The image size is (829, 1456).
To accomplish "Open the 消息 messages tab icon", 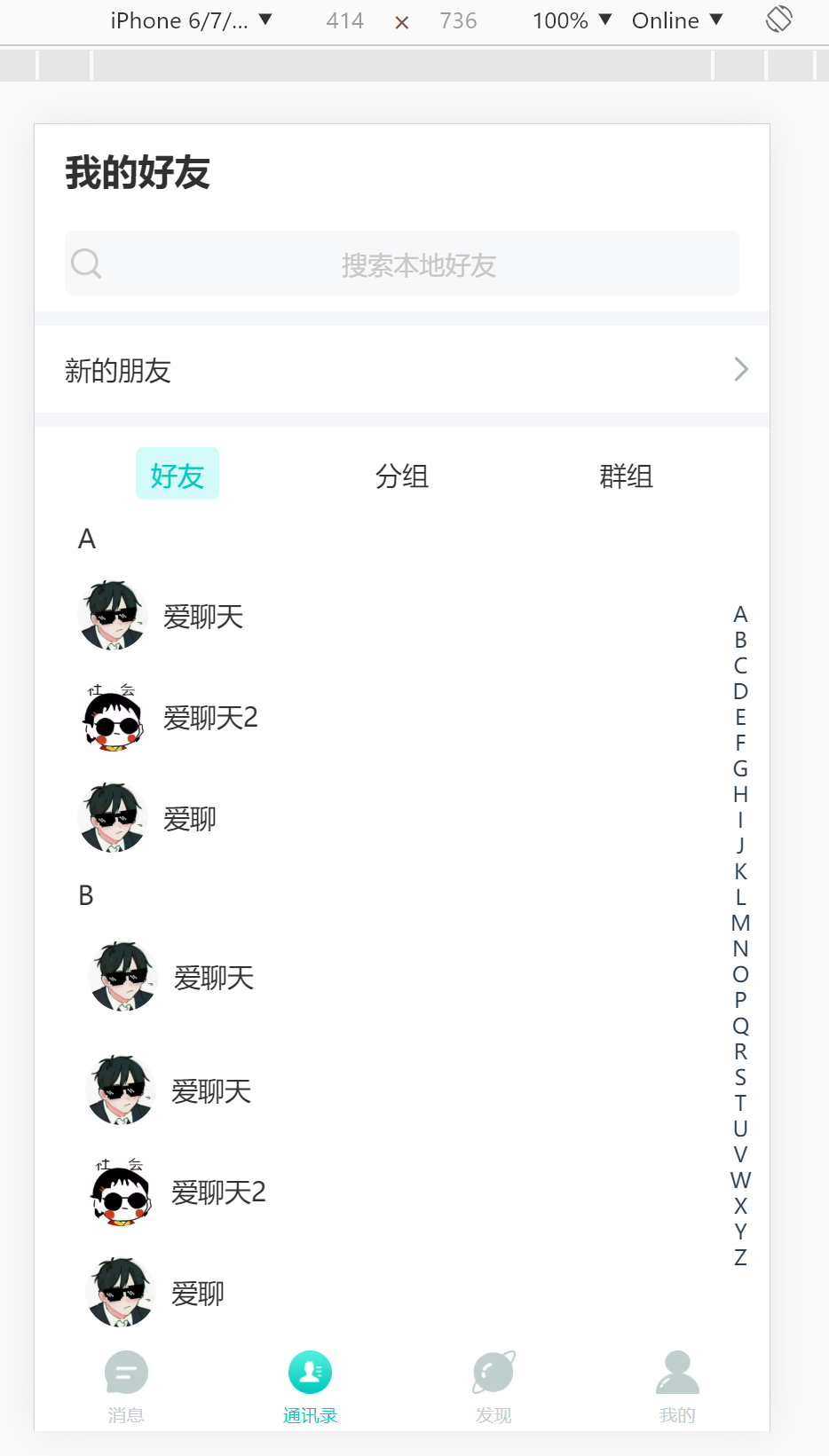I will pyautogui.click(x=126, y=1372).
